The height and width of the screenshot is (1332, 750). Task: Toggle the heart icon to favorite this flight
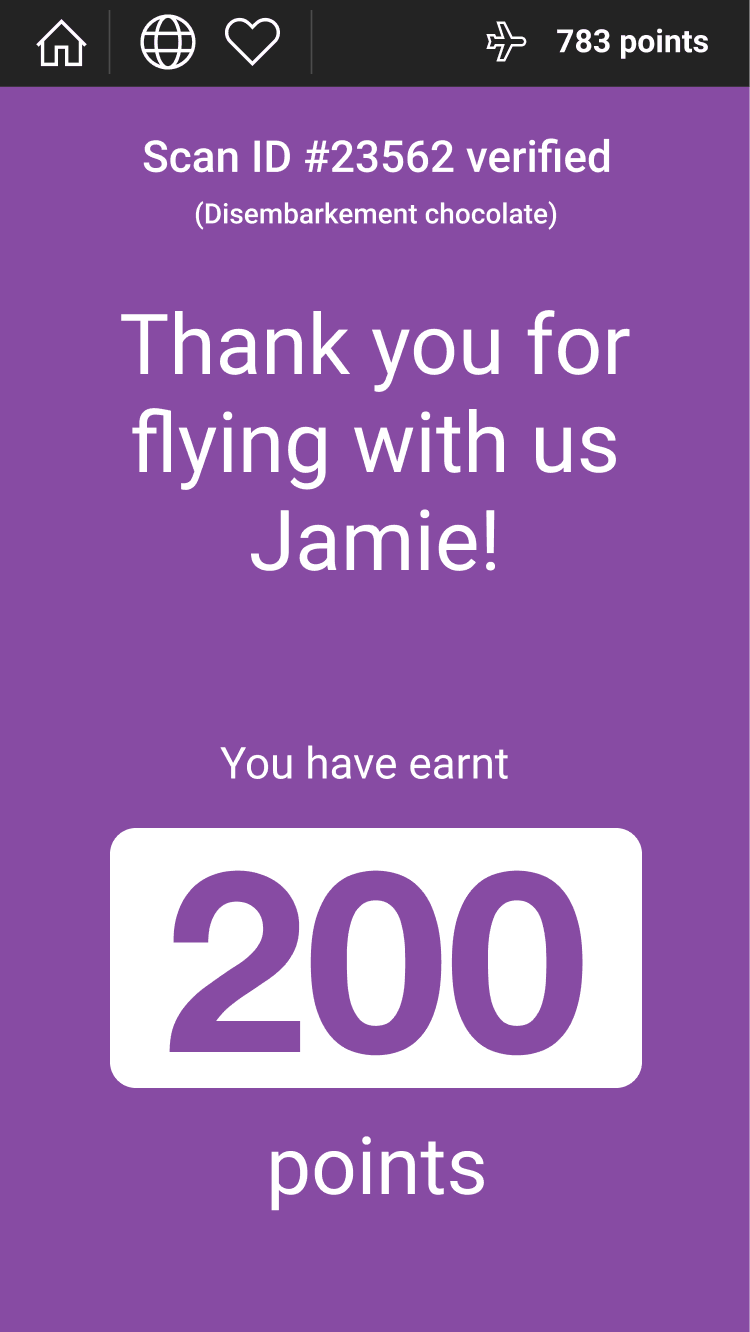(x=253, y=41)
